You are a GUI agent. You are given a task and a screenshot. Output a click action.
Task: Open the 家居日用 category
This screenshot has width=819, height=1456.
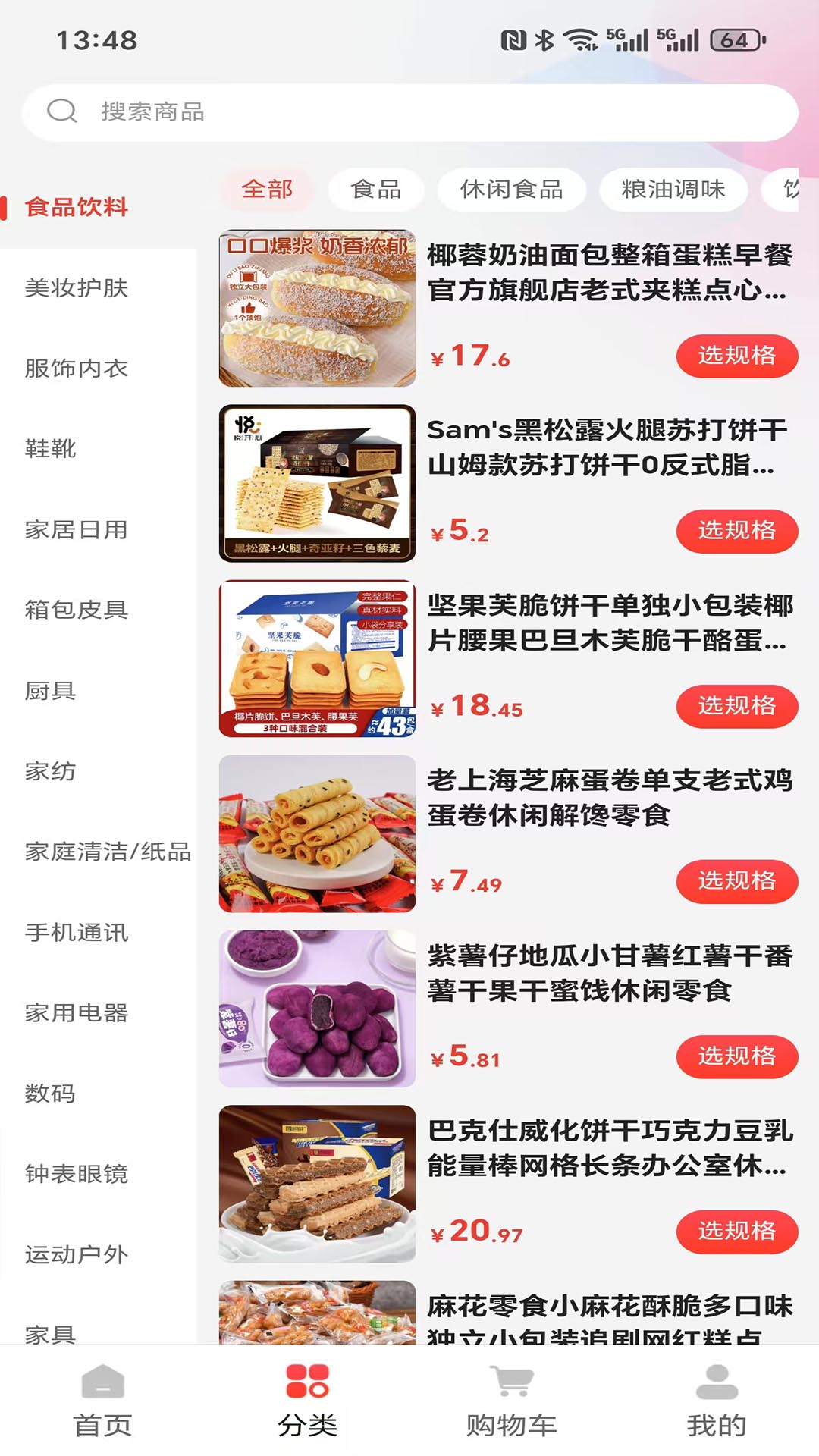[x=77, y=529]
